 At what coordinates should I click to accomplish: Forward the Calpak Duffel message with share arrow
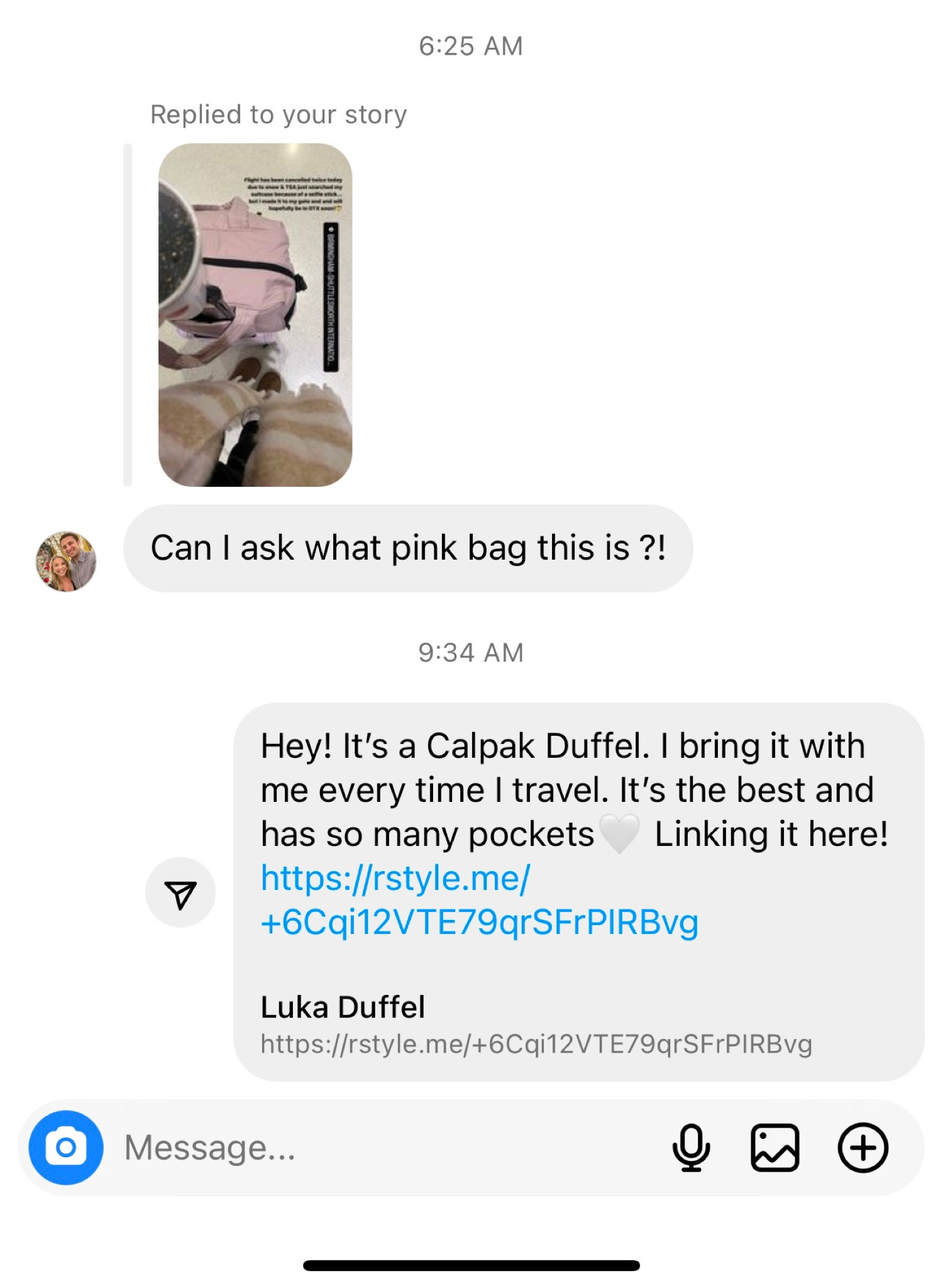coord(180,892)
